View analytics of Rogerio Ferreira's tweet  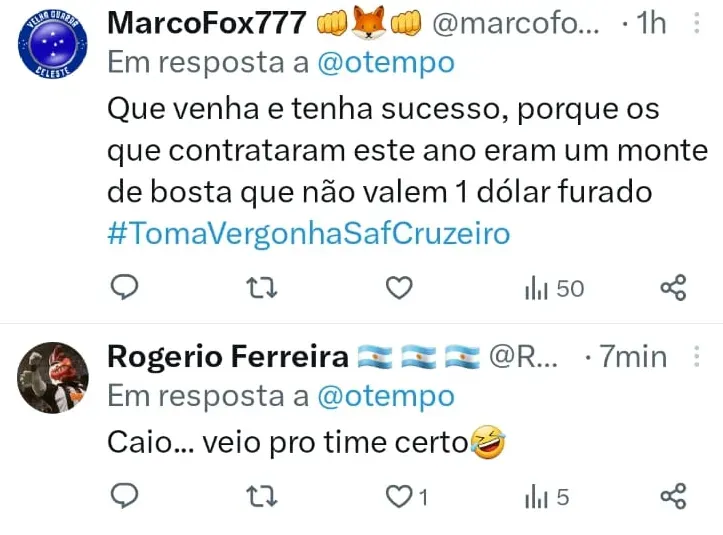pyautogui.click(x=547, y=496)
